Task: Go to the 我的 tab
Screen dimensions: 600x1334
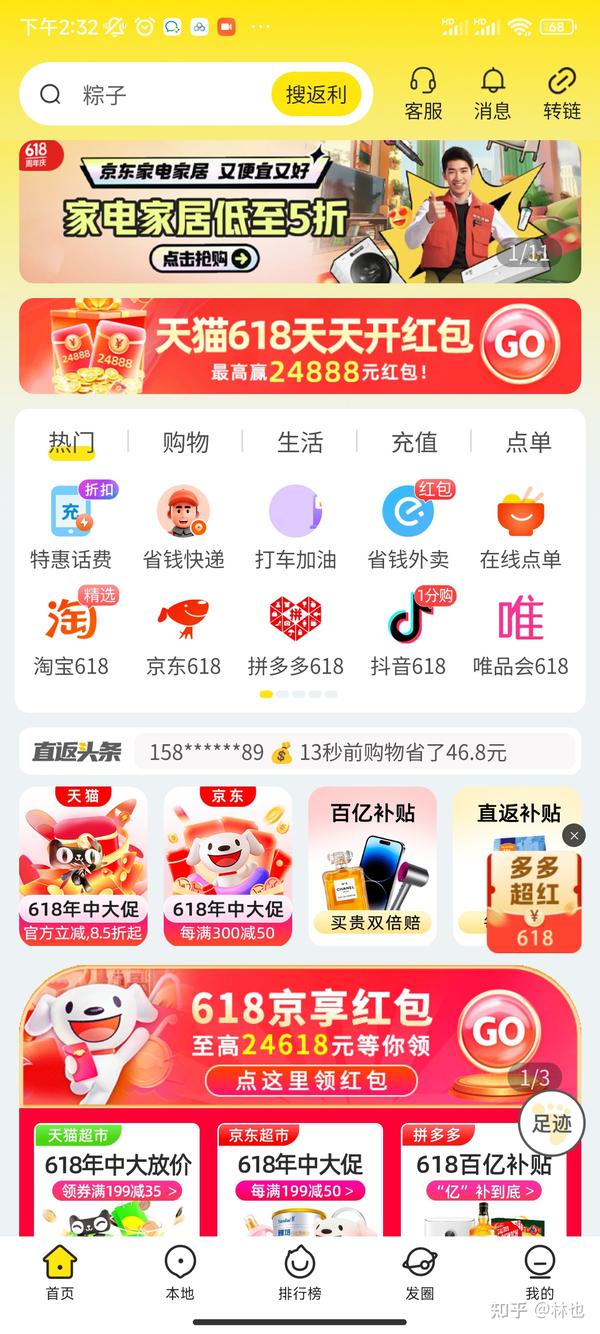Action: click(539, 1274)
